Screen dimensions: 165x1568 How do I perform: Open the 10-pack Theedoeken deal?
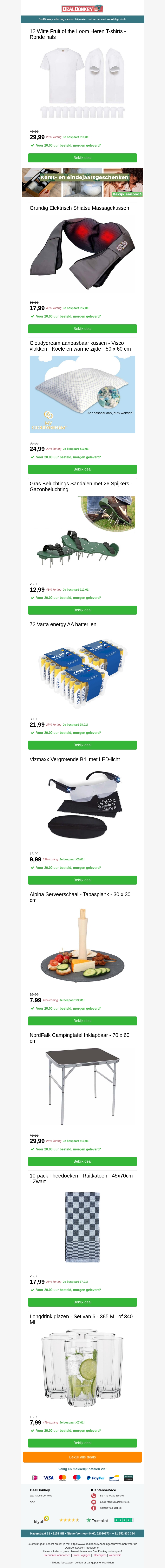coord(82,1302)
